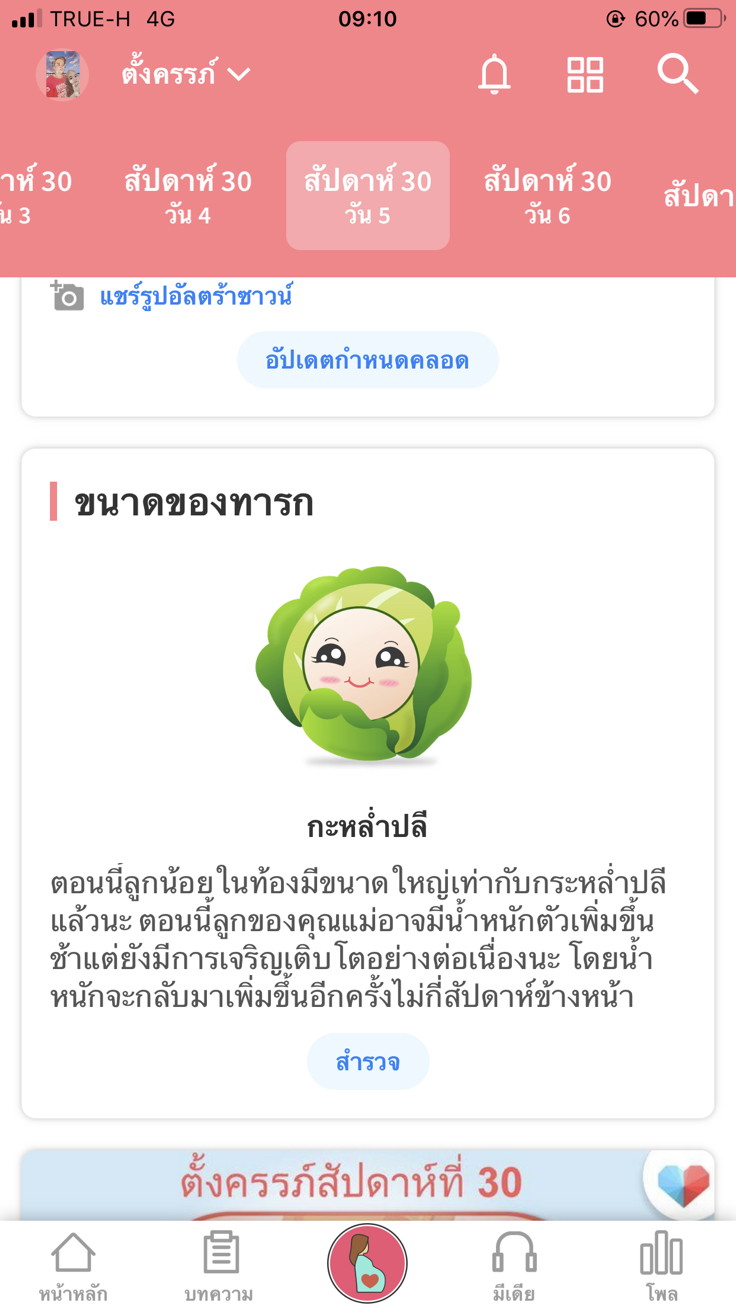The image size is (736, 1308).
Task: Open the grid menu icon
Action: (585, 75)
